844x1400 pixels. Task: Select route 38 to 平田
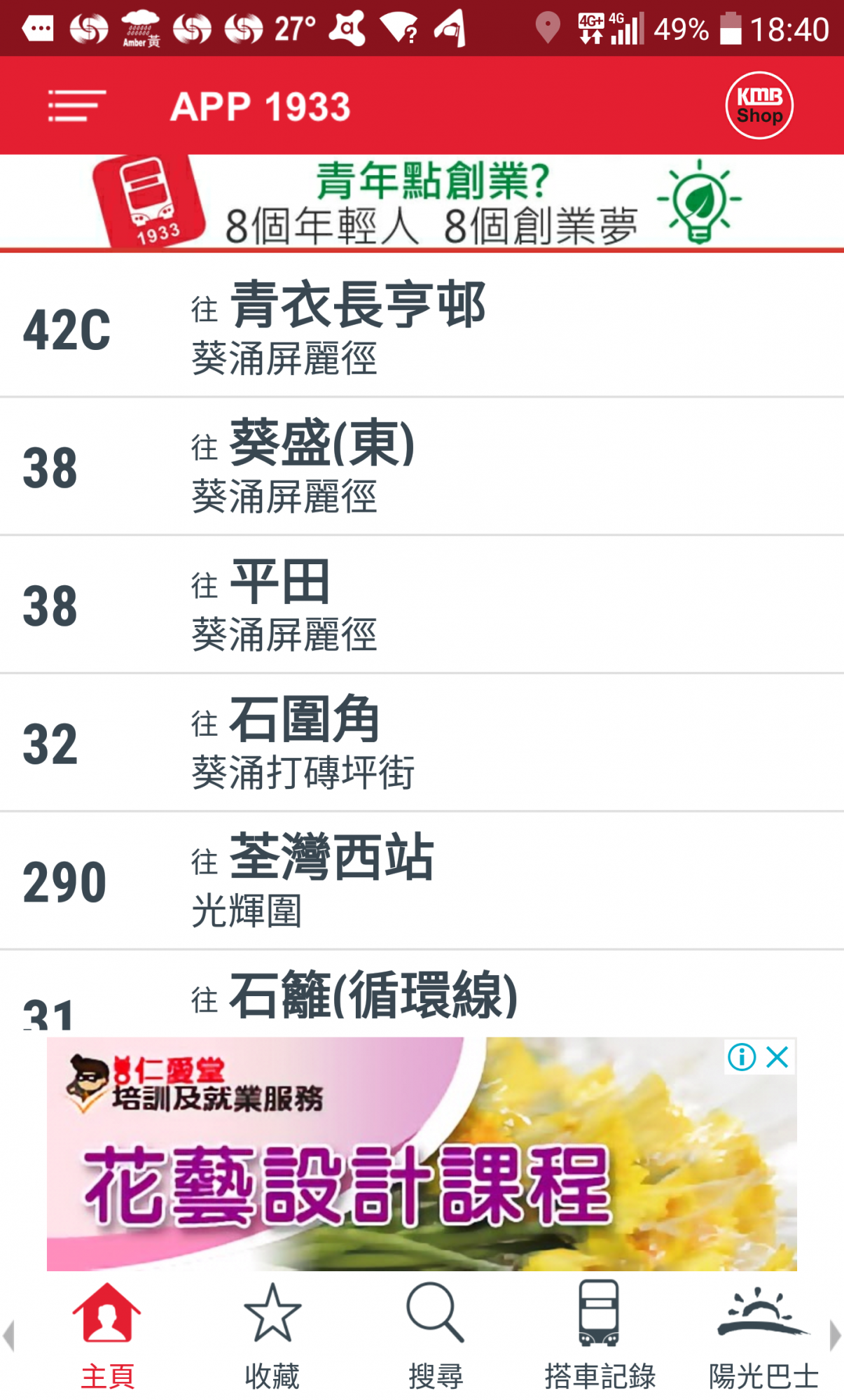tap(422, 605)
